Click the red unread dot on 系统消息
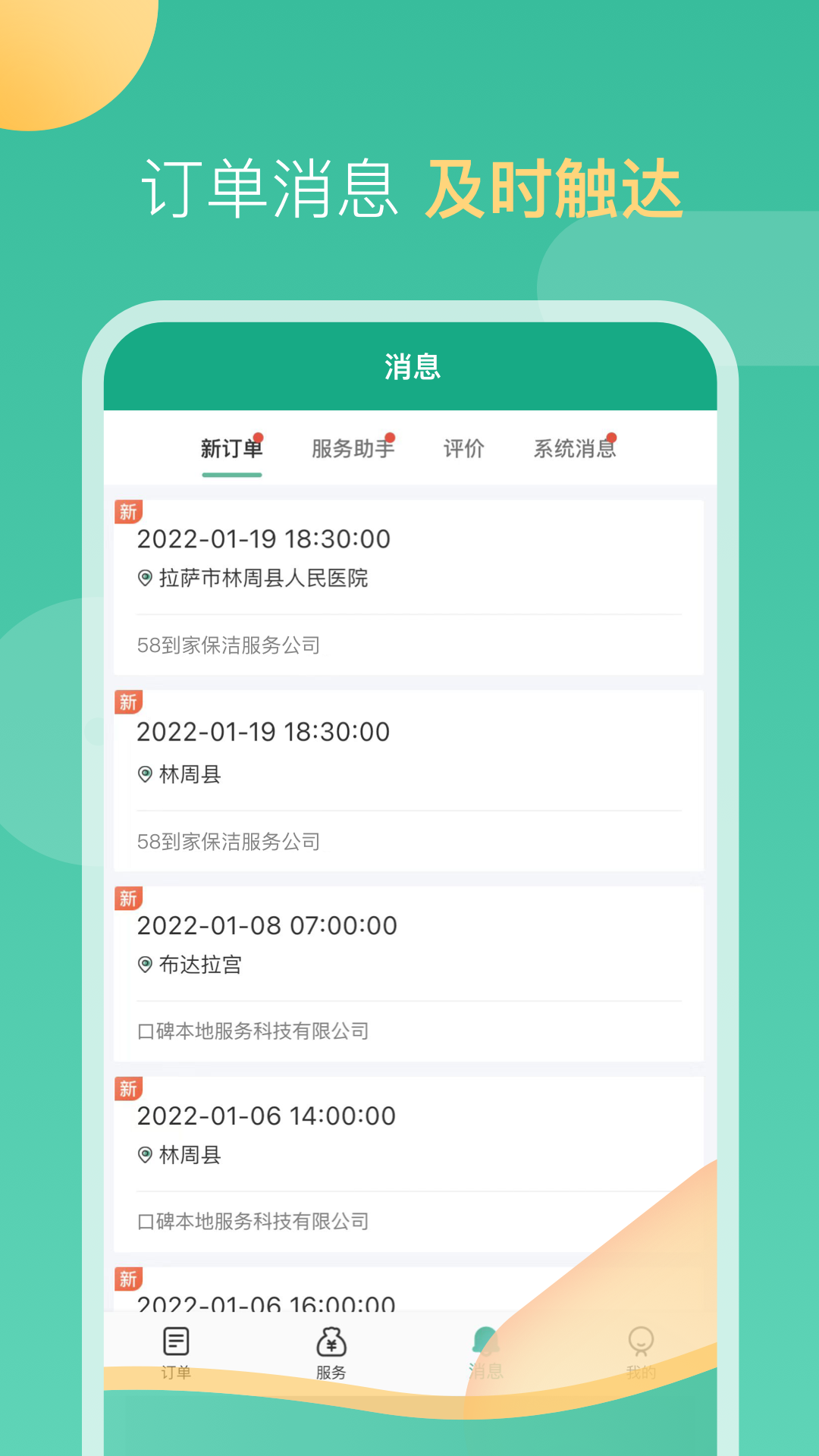Image resolution: width=819 pixels, height=1456 pixels. pos(613,436)
